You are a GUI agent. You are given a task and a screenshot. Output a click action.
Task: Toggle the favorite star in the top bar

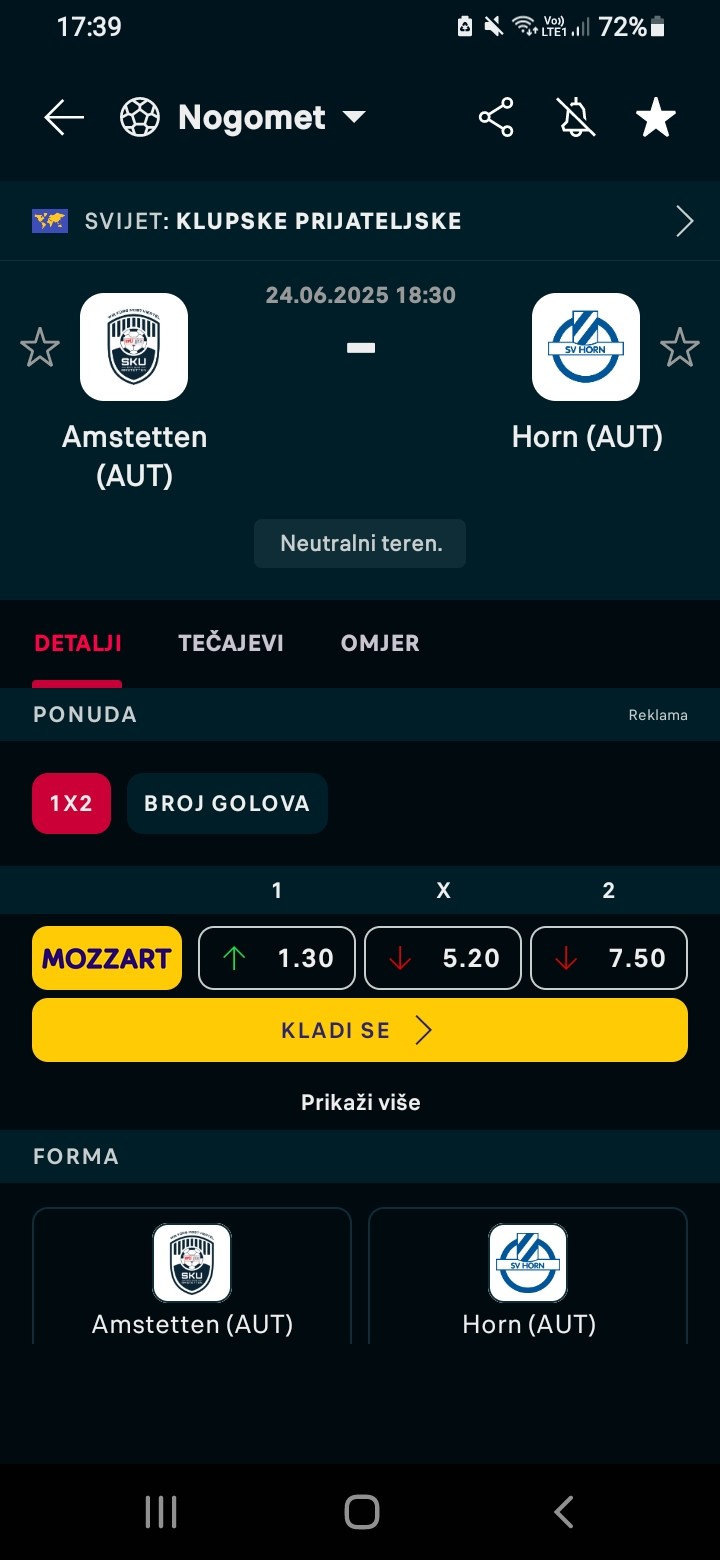(656, 118)
